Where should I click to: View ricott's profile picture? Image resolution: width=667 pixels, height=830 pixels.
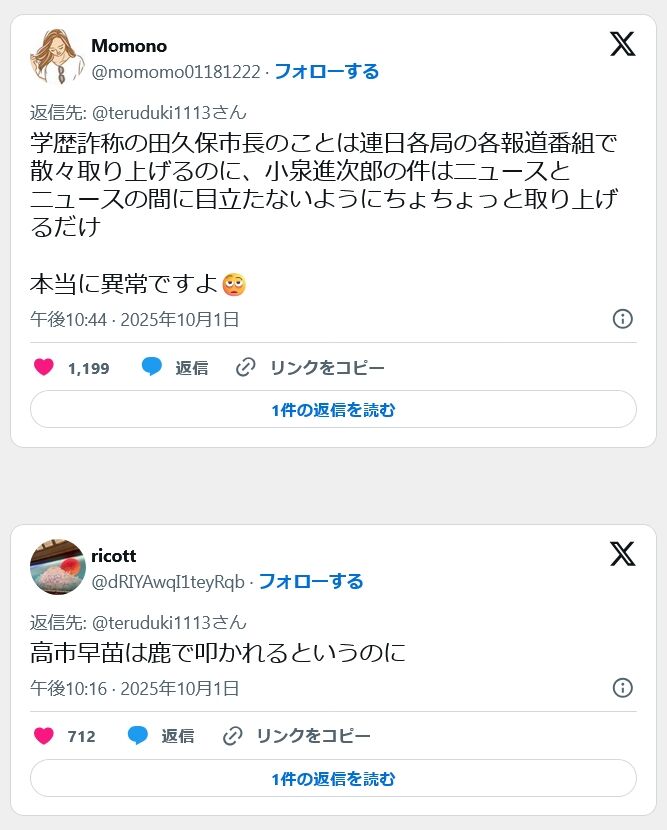[57, 567]
